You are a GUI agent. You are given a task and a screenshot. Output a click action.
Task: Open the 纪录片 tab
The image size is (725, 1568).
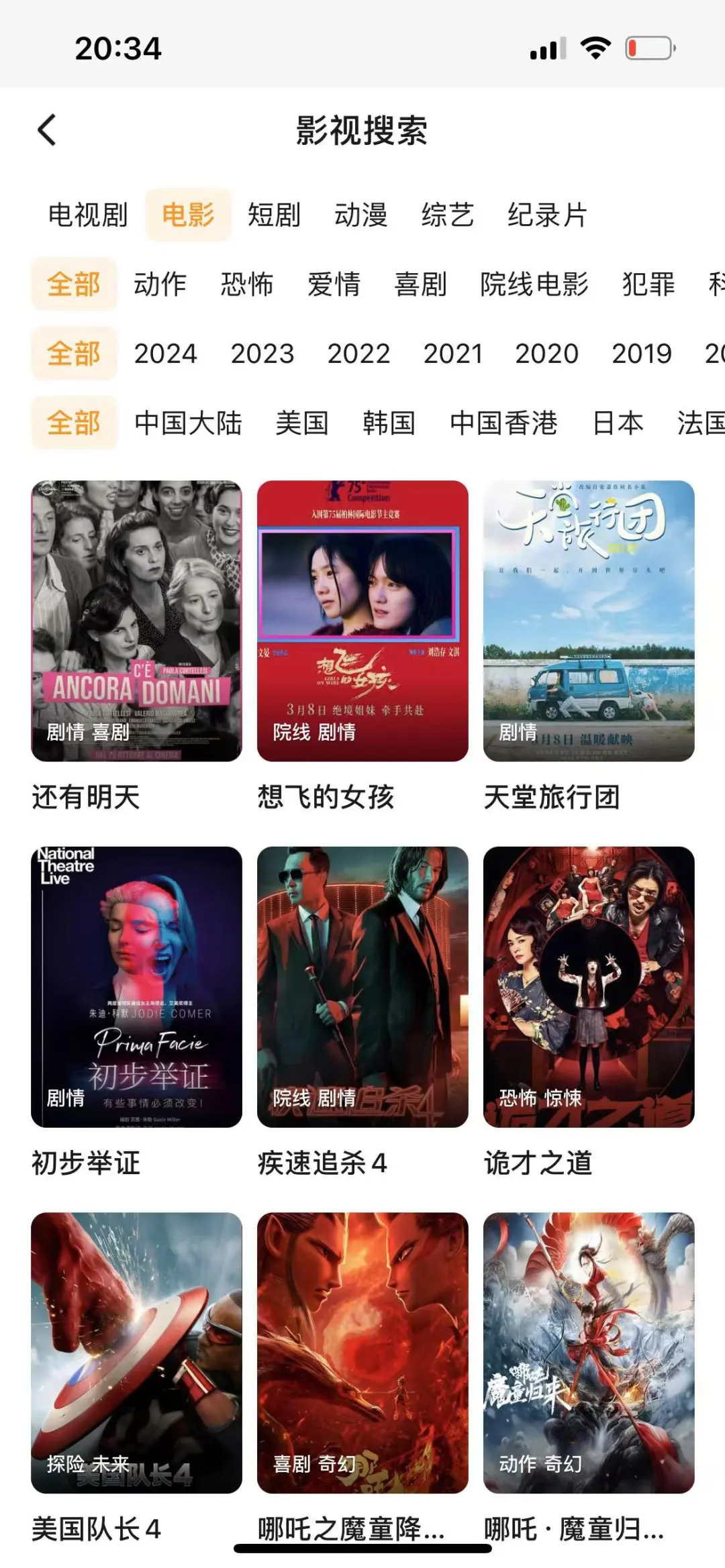click(x=547, y=215)
